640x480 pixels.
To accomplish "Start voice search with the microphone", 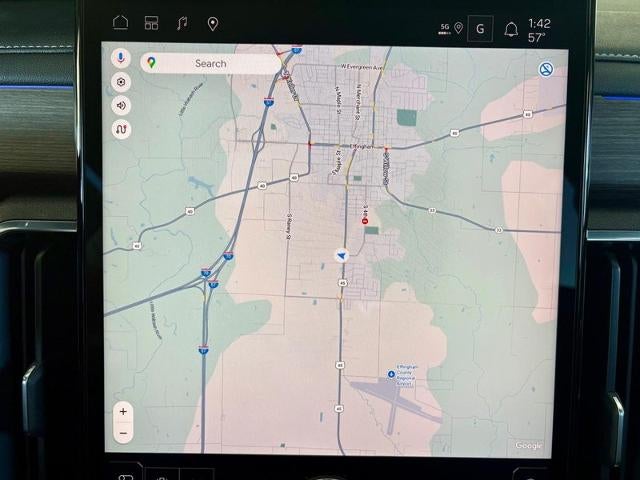I will pos(121,59).
